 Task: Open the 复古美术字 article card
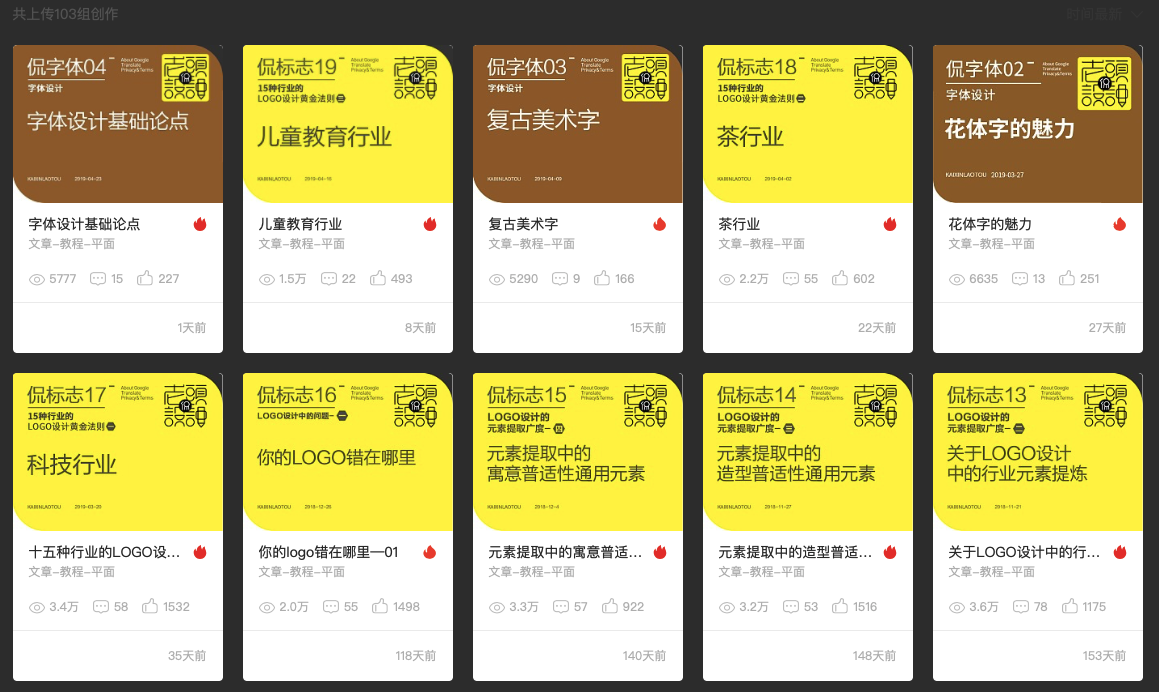click(577, 199)
